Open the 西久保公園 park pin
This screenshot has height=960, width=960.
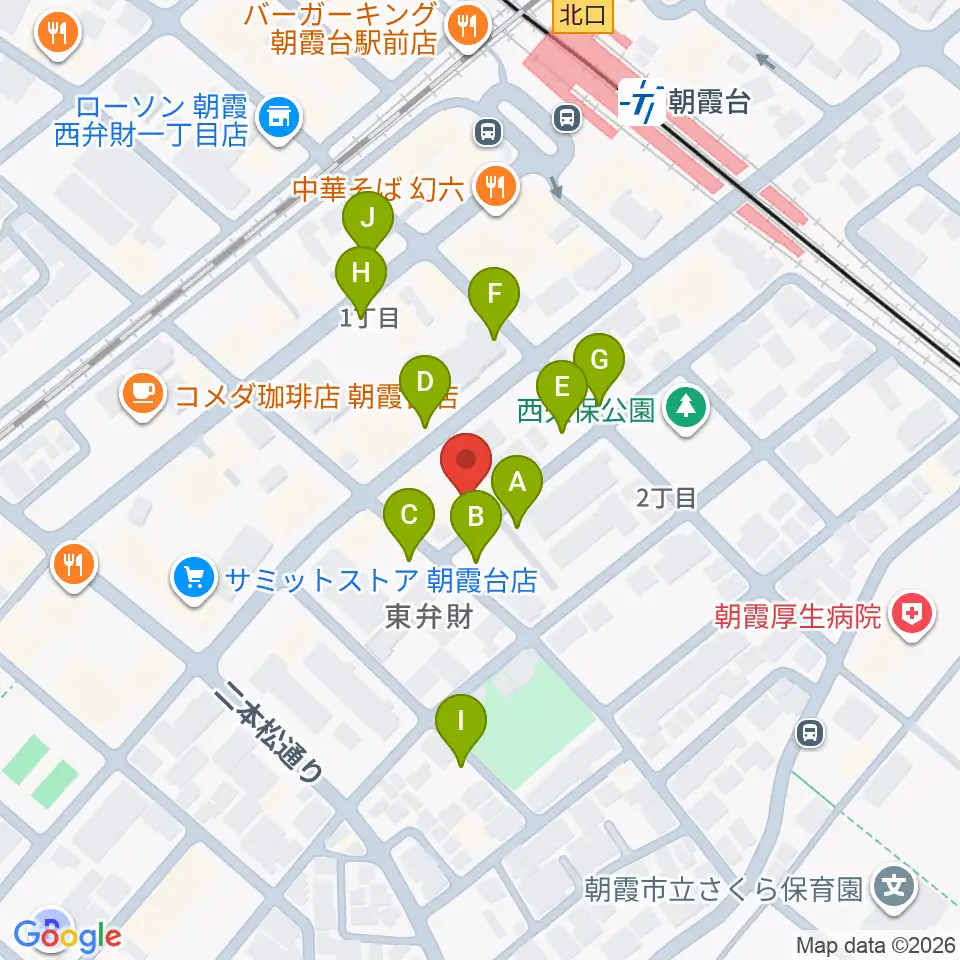[x=686, y=408]
